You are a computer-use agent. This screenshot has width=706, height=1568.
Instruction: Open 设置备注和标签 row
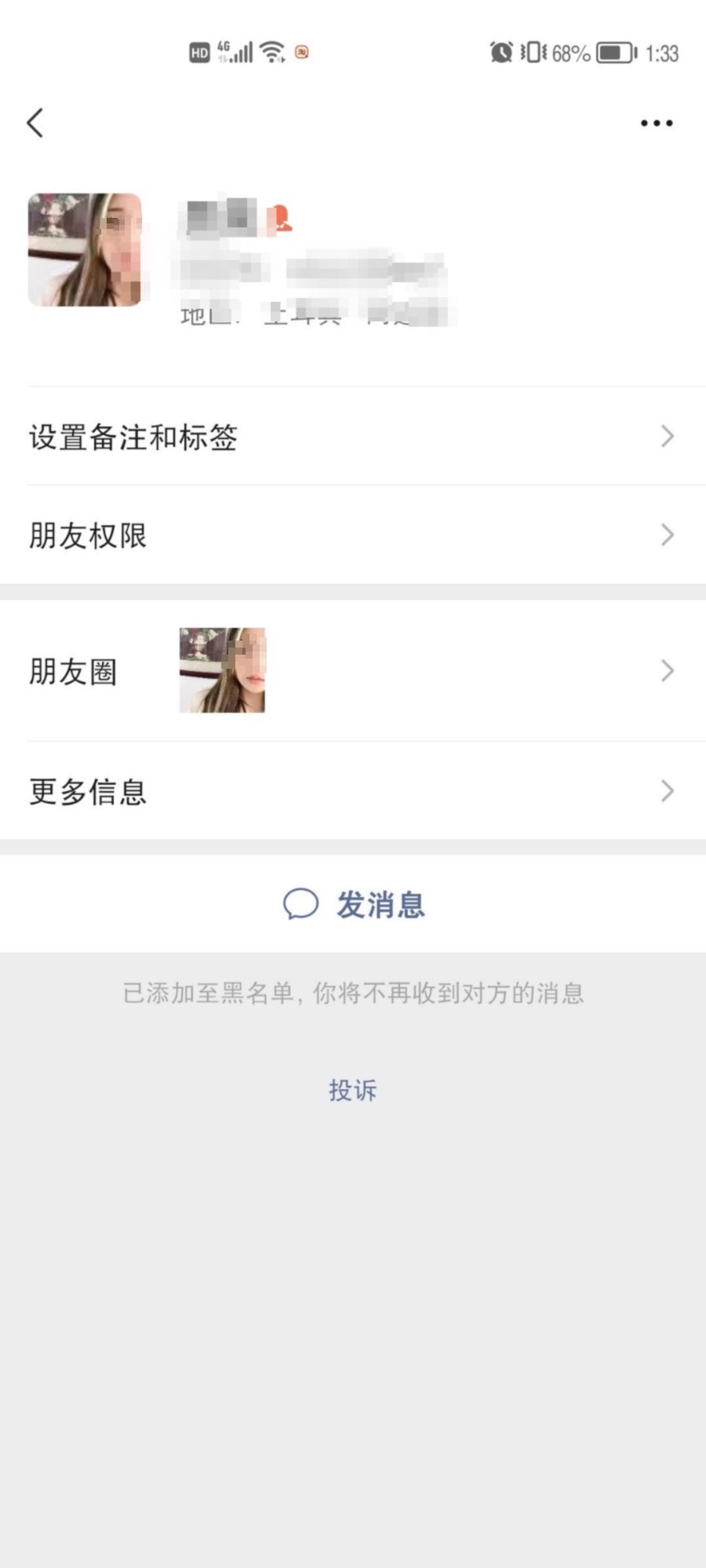coord(353,437)
